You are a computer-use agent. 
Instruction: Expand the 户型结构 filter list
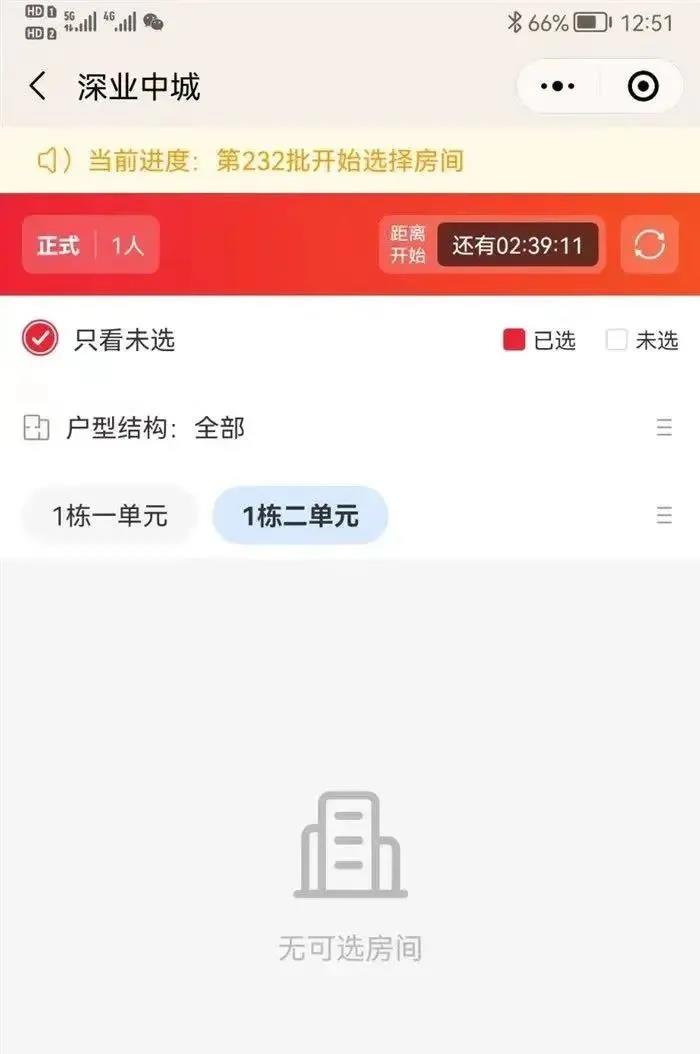[664, 428]
